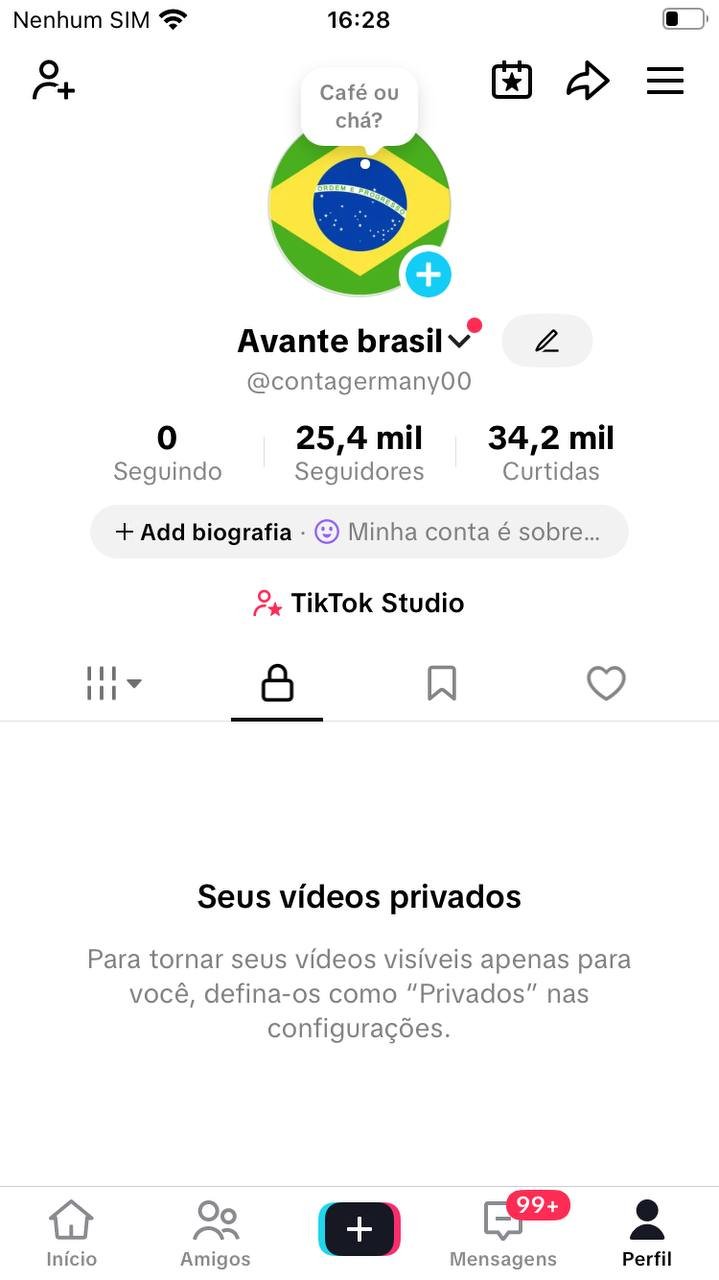This screenshot has width=719, height=1280.
Task: Go to the Início tab
Action: pyautogui.click(x=72, y=1232)
